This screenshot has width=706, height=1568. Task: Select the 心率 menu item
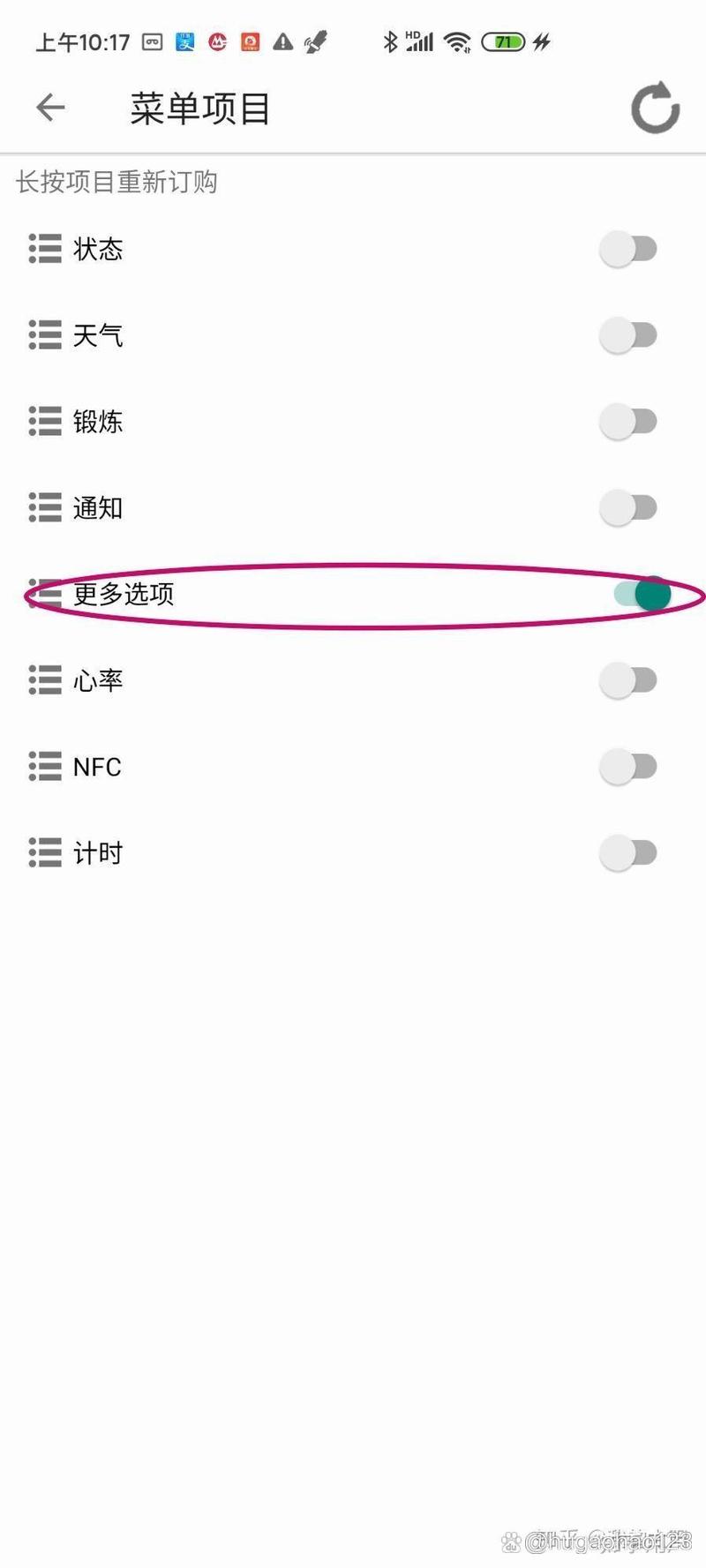click(x=97, y=680)
